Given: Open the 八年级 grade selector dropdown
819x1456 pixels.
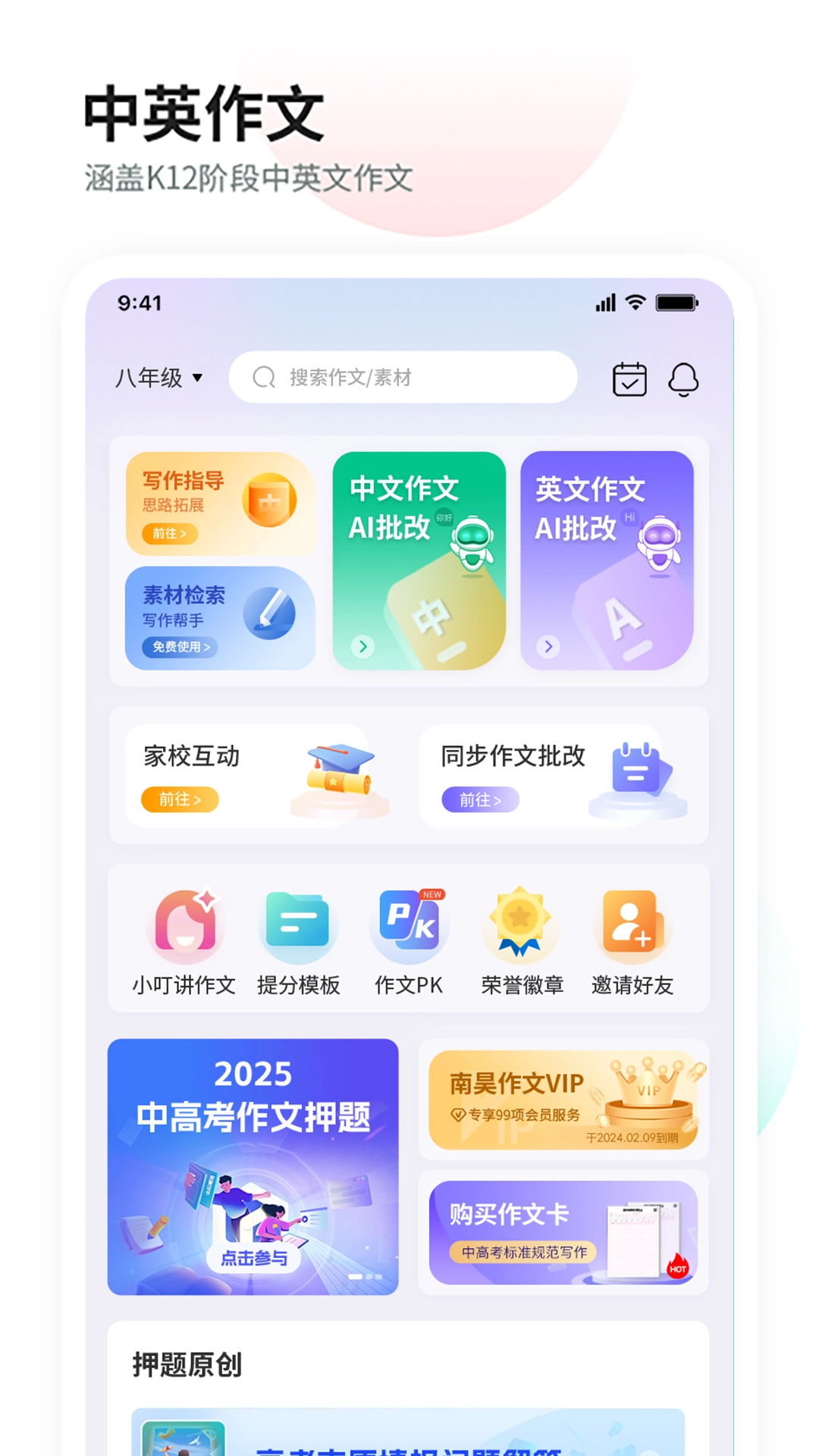Looking at the screenshot, I should tap(158, 376).
